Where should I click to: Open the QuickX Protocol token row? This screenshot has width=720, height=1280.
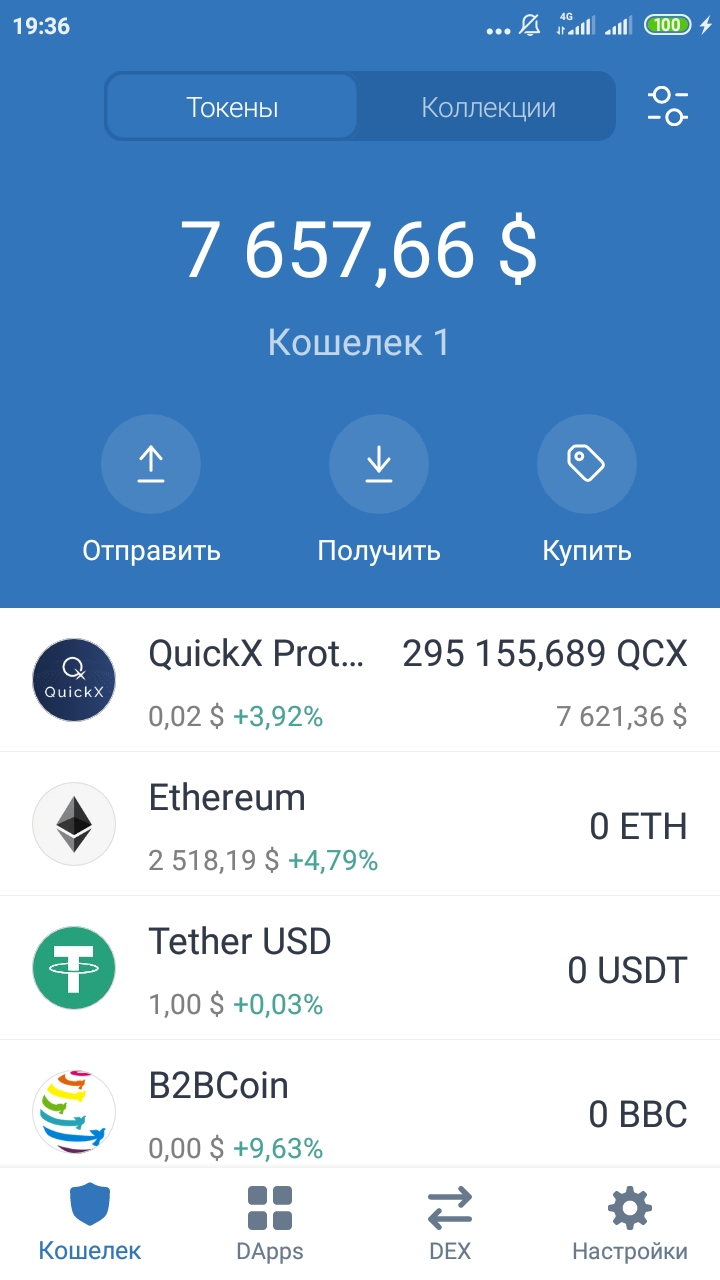[360, 680]
